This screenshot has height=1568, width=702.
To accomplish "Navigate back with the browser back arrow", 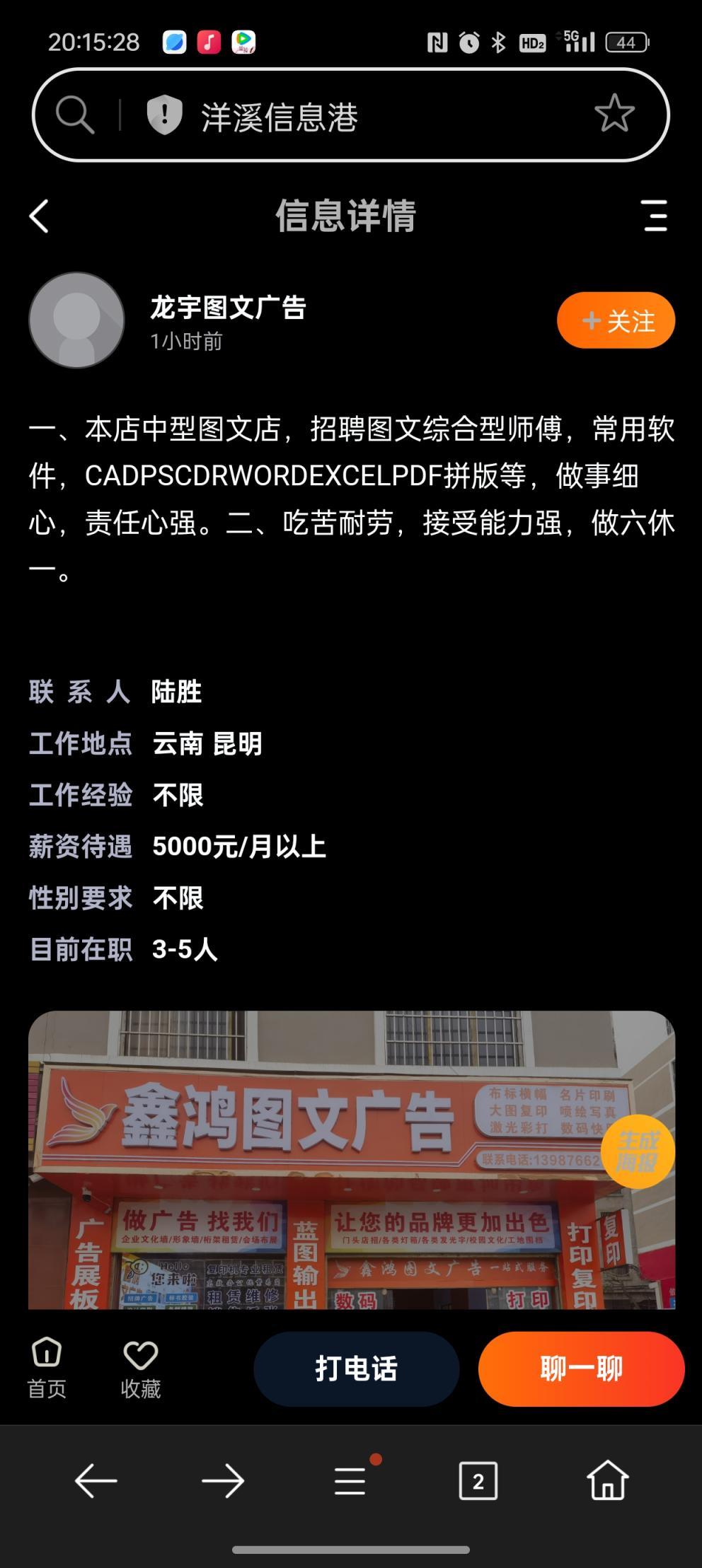I will click(96, 1480).
